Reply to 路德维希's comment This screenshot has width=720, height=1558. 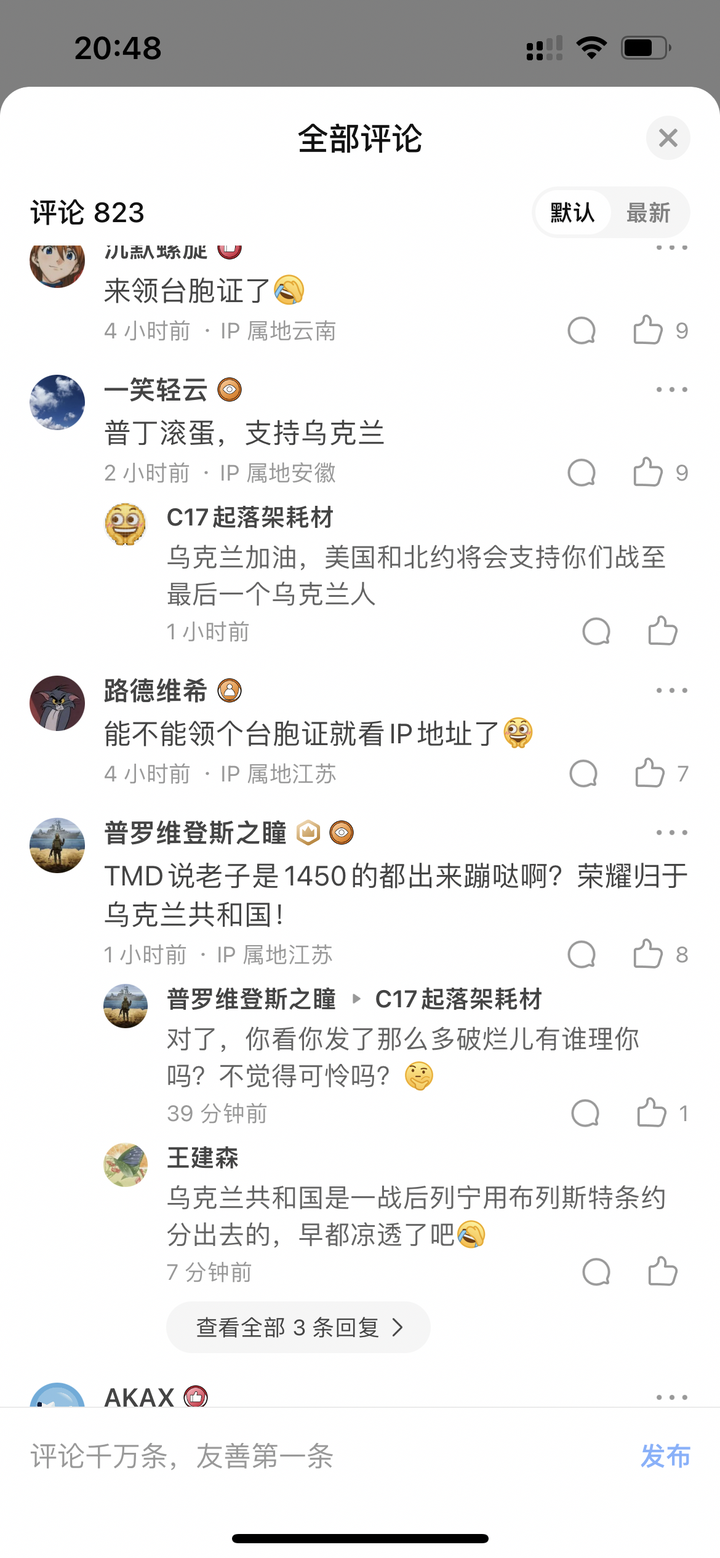583,773
